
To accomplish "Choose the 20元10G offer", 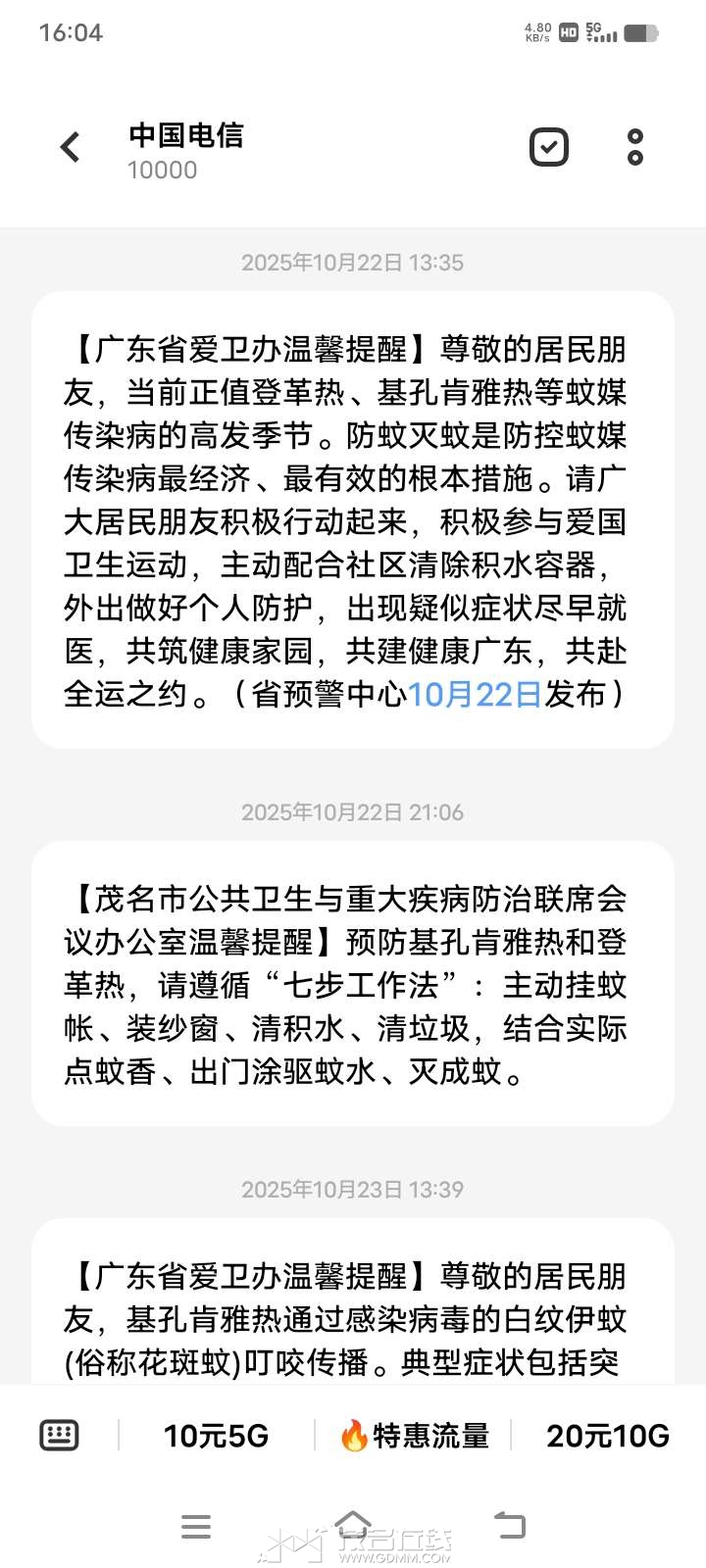I will click(x=608, y=1436).
